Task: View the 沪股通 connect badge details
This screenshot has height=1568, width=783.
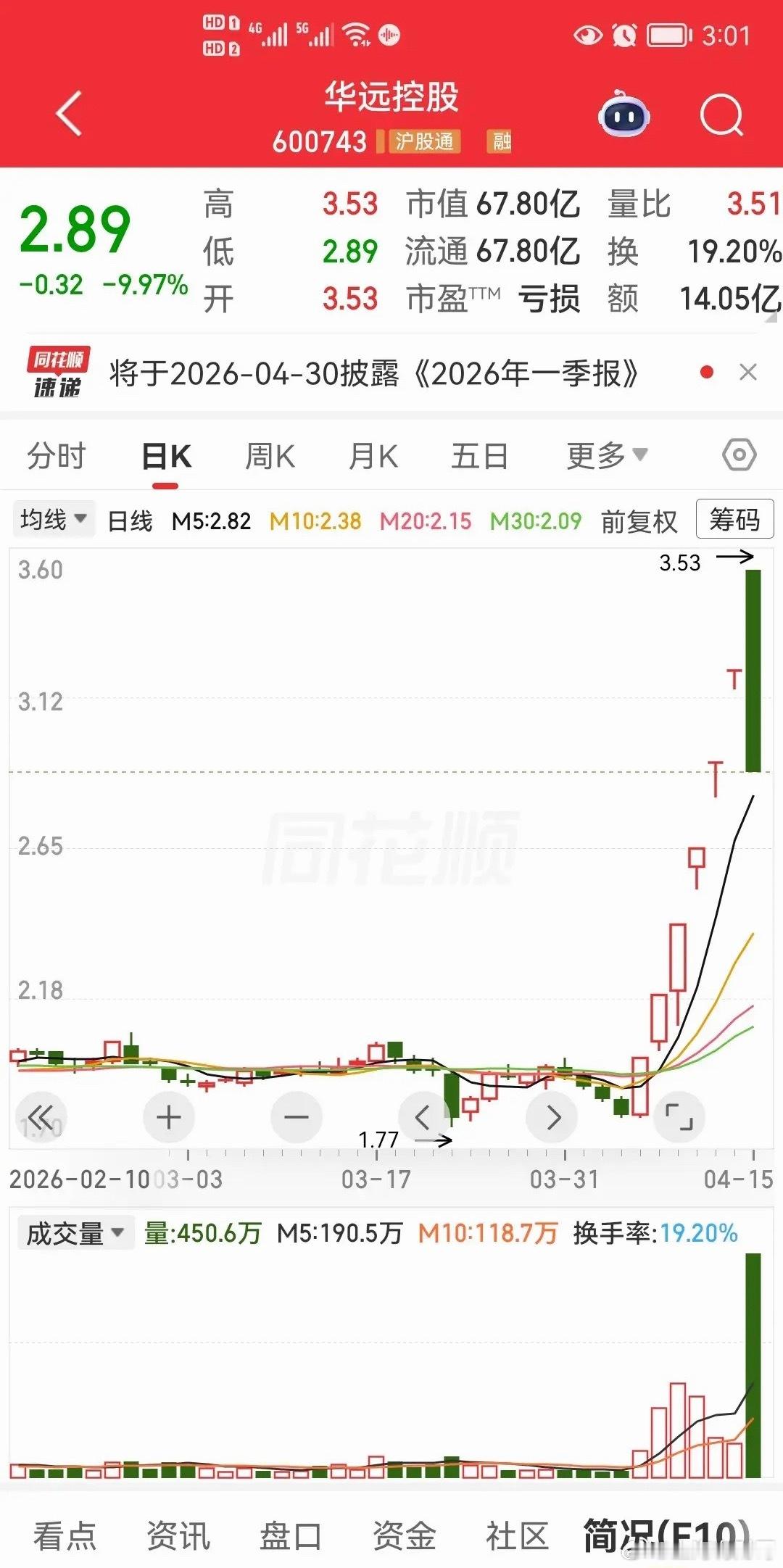Action: [424, 143]
